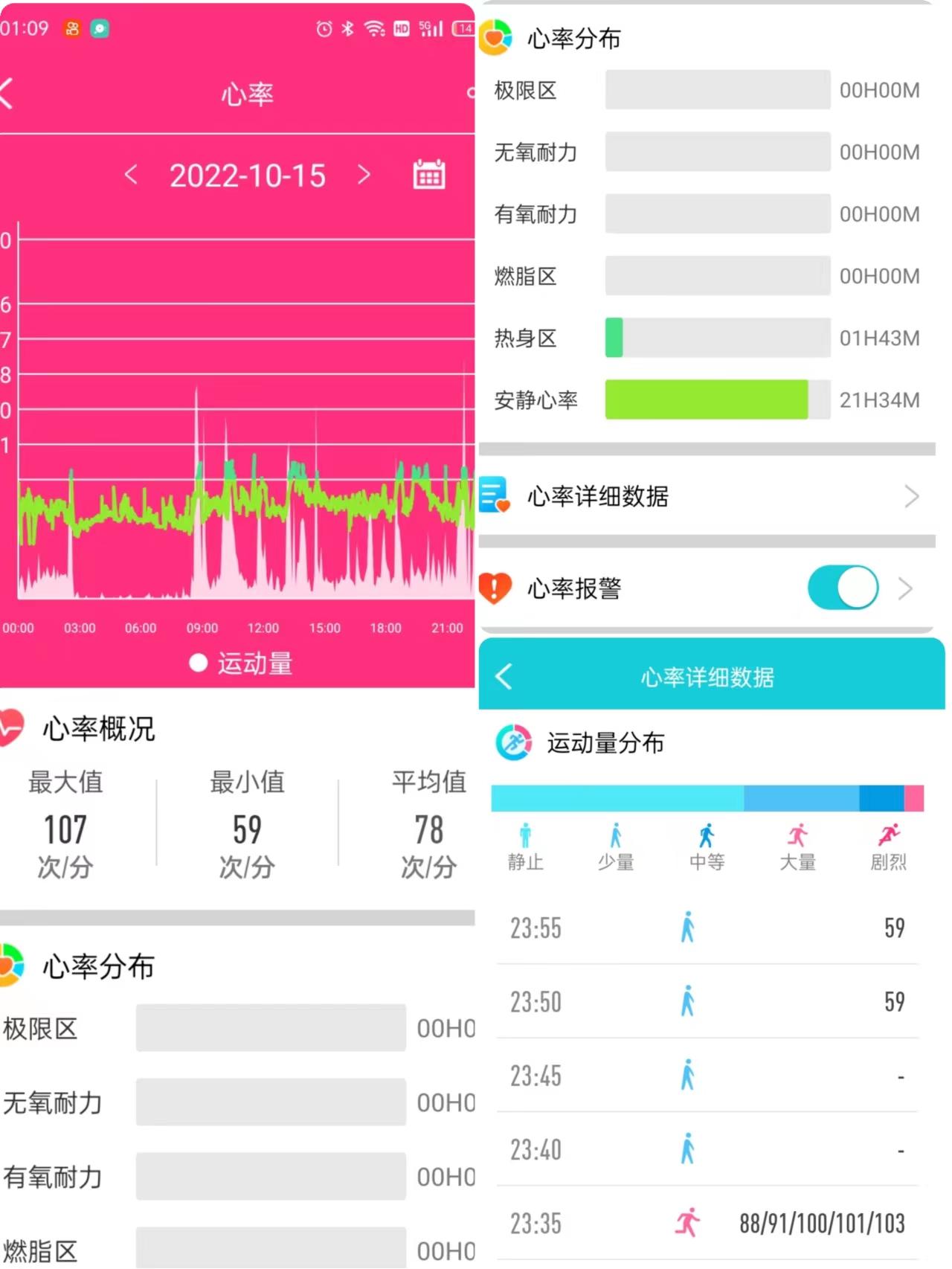Screen dimensions: 952x1269
Task: Click the previous-date left arrow
Action: [x=131, y=176]
